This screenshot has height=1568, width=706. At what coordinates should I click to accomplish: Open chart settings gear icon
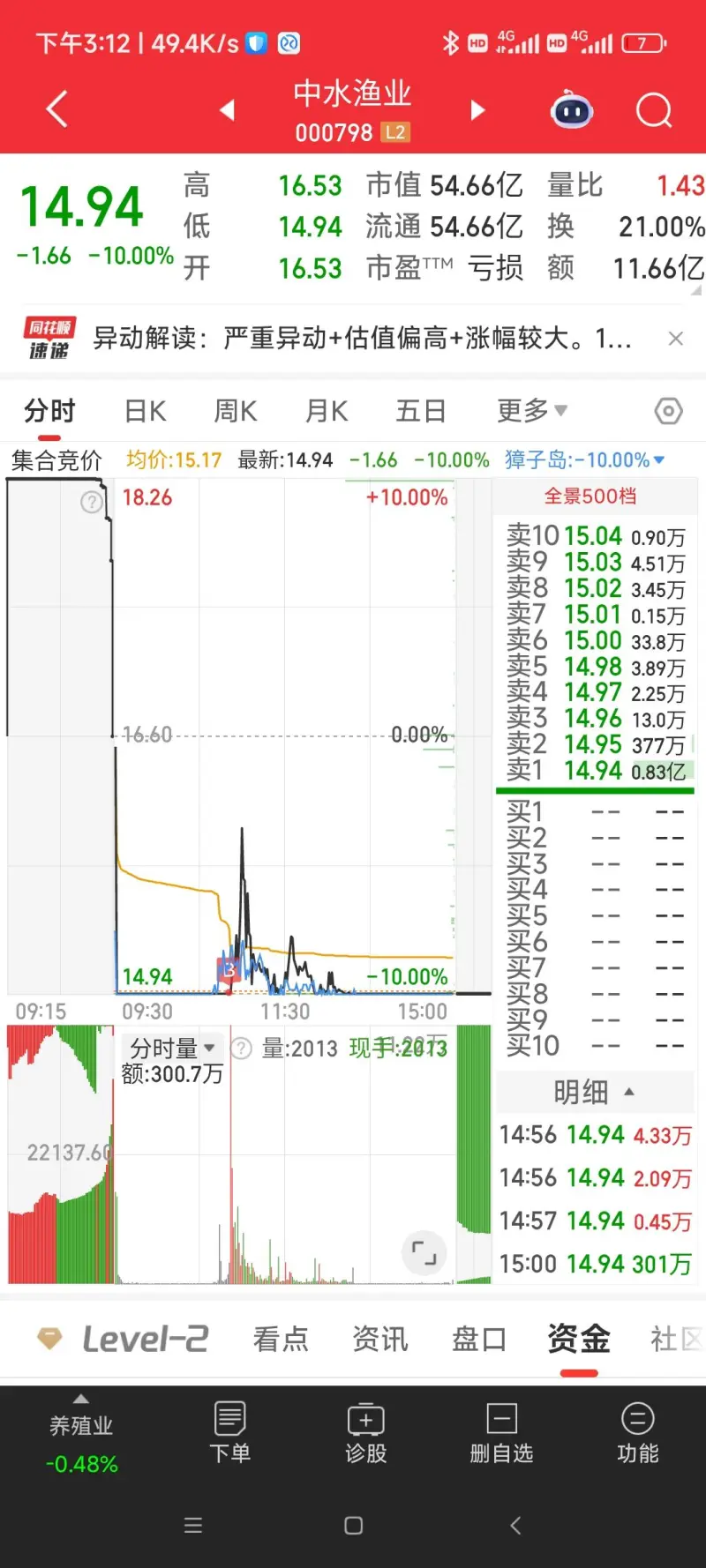point(668,411)
